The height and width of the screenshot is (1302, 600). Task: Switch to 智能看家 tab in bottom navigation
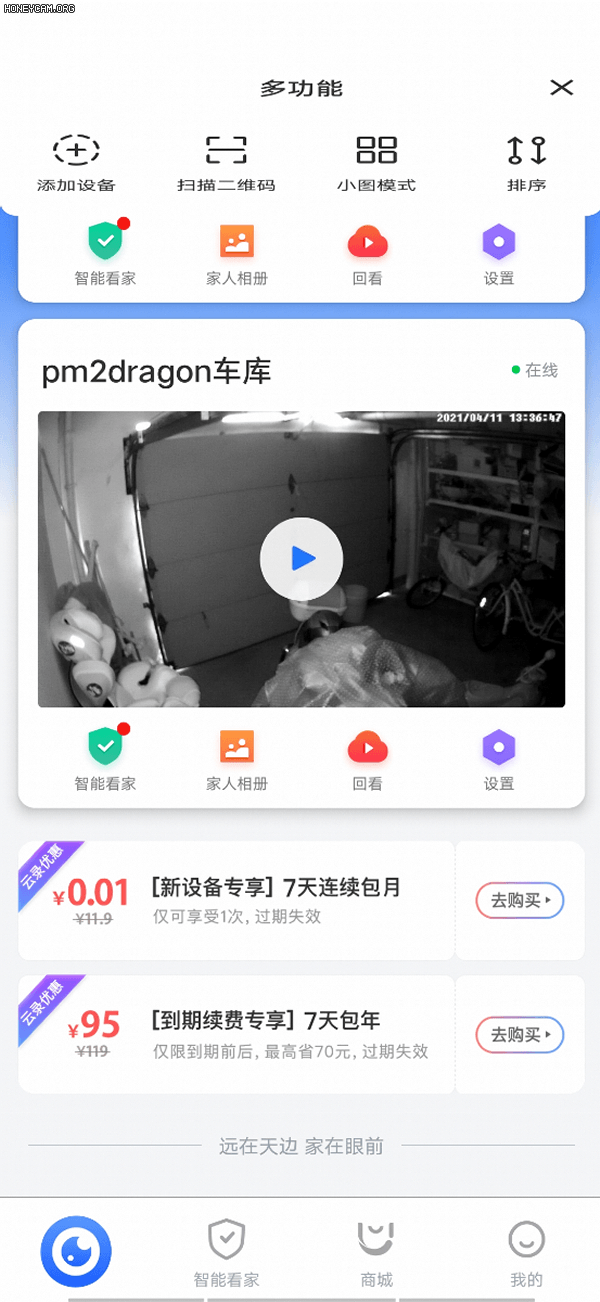[x=226, y=1252]
